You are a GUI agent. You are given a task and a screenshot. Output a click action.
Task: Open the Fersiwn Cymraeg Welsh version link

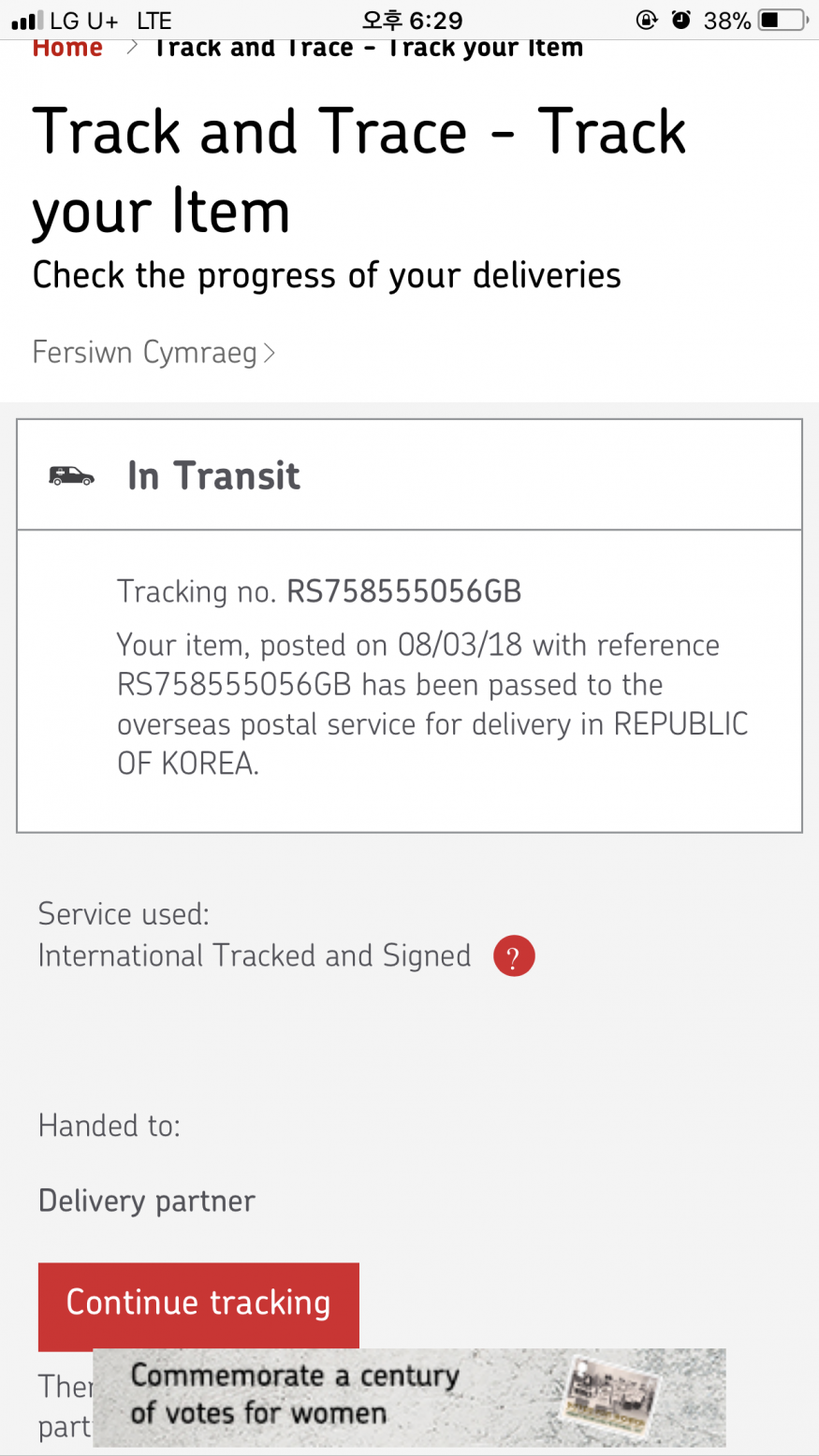[x=154, y=353]
